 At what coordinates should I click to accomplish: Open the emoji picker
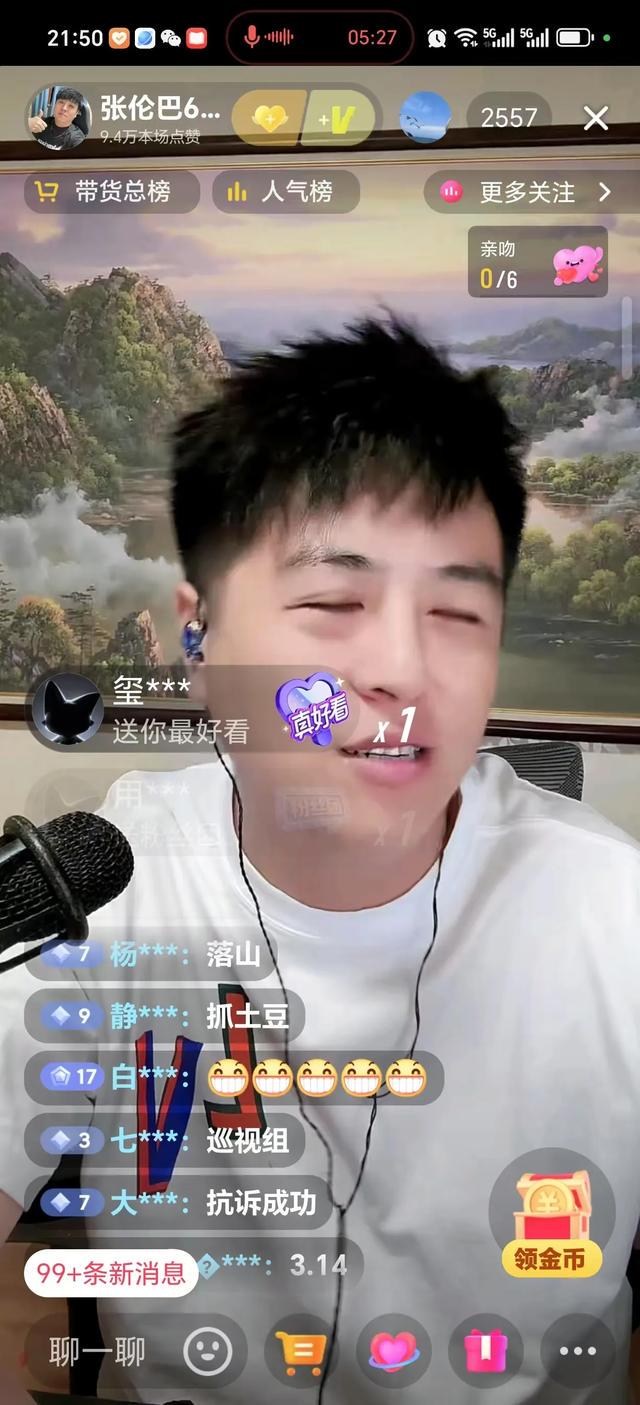(208, 1352)
